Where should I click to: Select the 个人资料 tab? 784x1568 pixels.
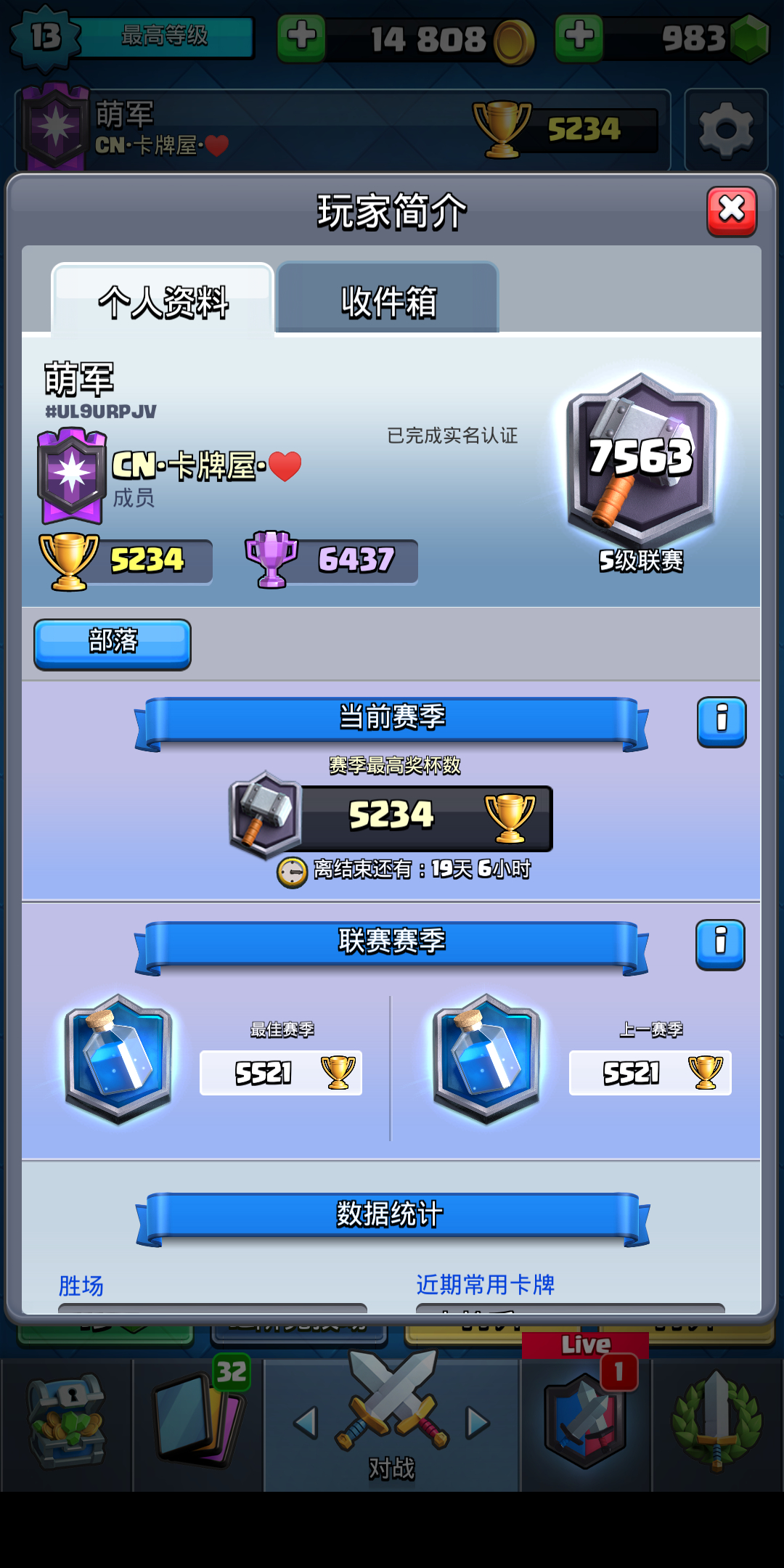point(163,301)
